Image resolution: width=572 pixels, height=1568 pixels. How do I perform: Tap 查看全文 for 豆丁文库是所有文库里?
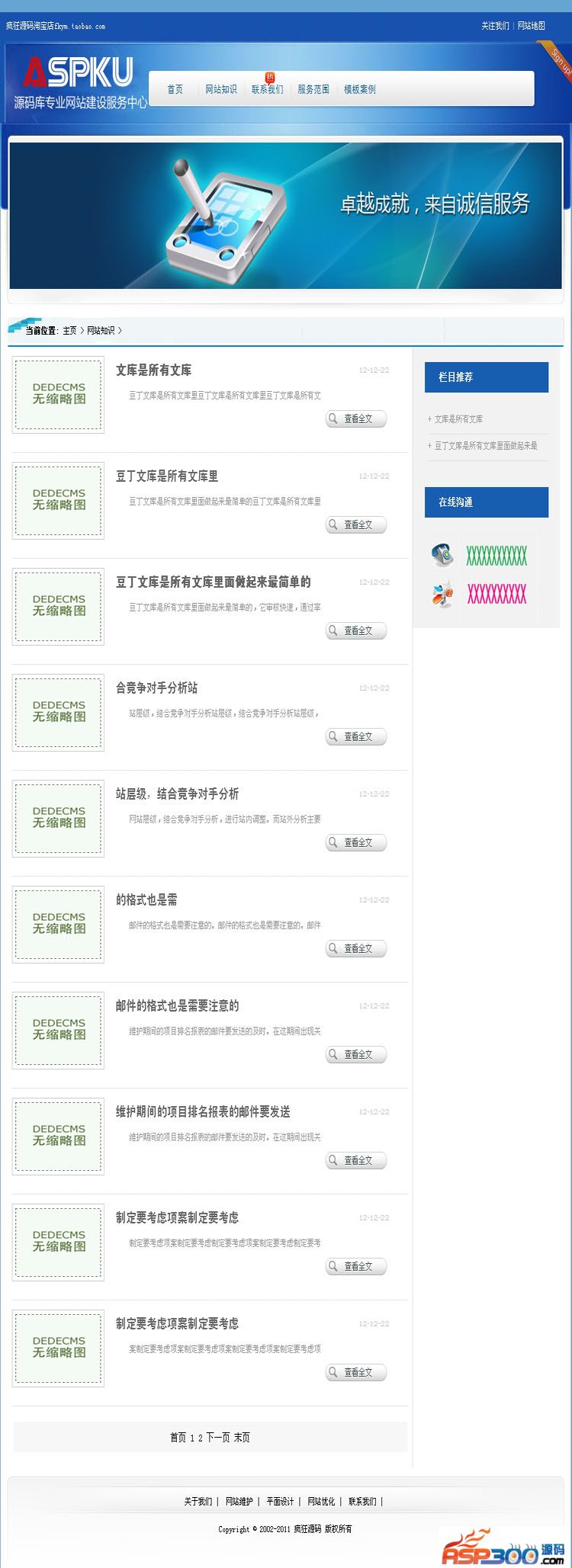point(357,524)
